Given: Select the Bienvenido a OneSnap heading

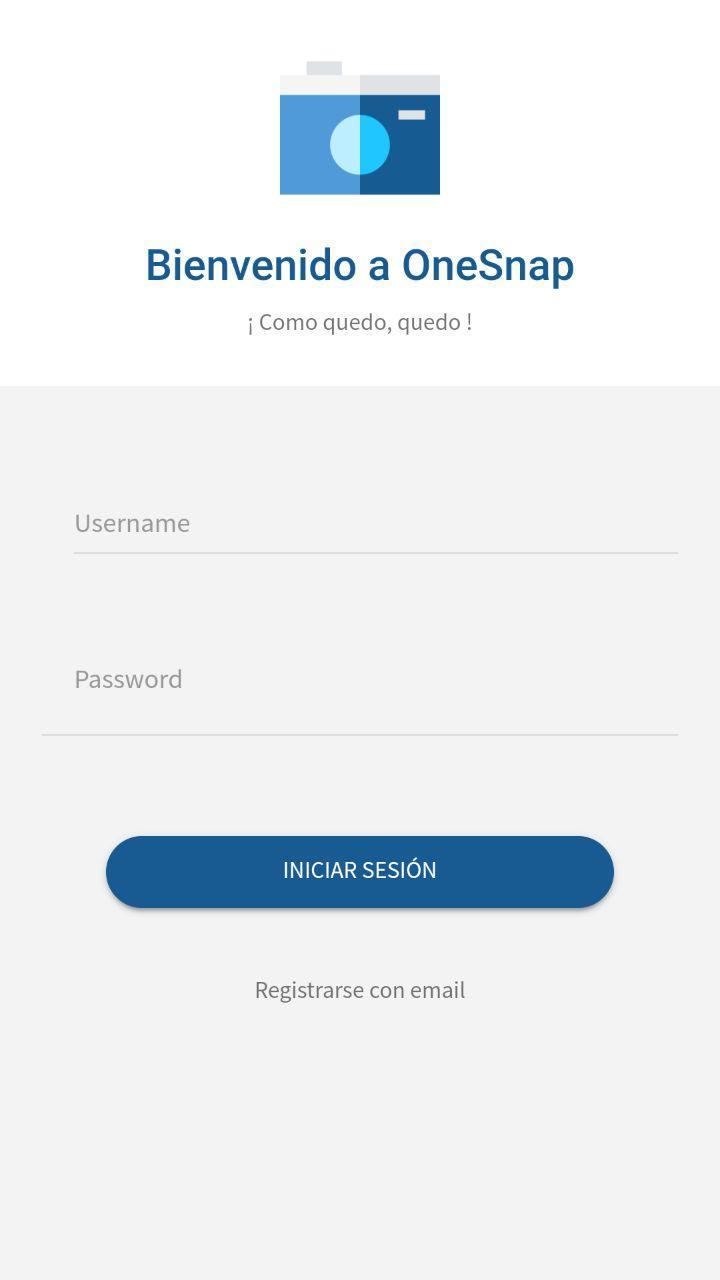Looking at the screenshot, I should point(360,264).
